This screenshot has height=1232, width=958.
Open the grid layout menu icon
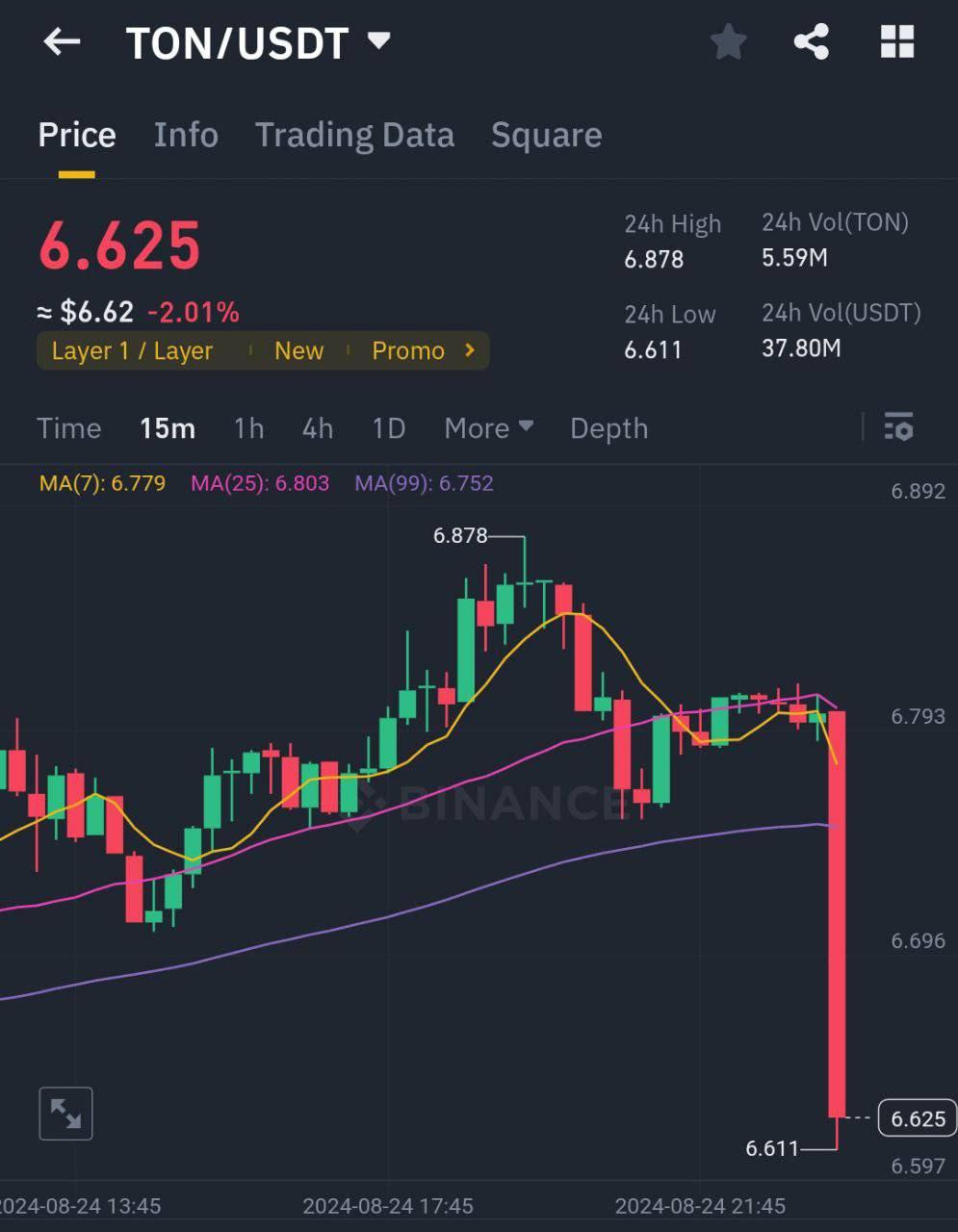[896, 42]
